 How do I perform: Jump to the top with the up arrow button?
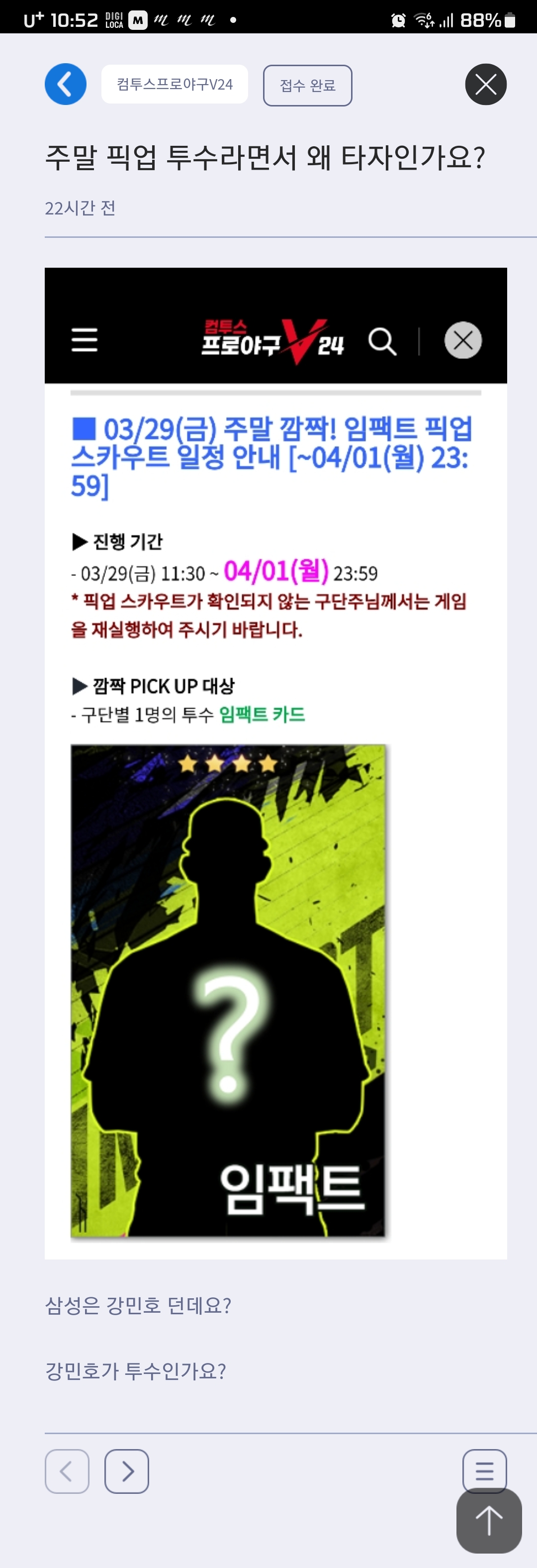(488, 1521)
